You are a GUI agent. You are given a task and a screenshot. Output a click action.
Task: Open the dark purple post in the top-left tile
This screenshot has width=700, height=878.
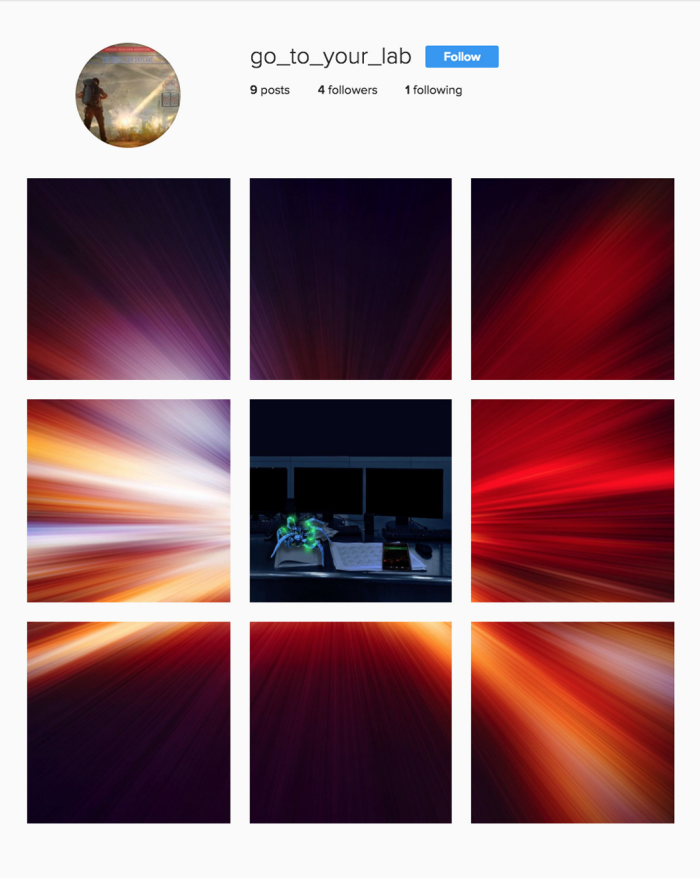point(128,279)
